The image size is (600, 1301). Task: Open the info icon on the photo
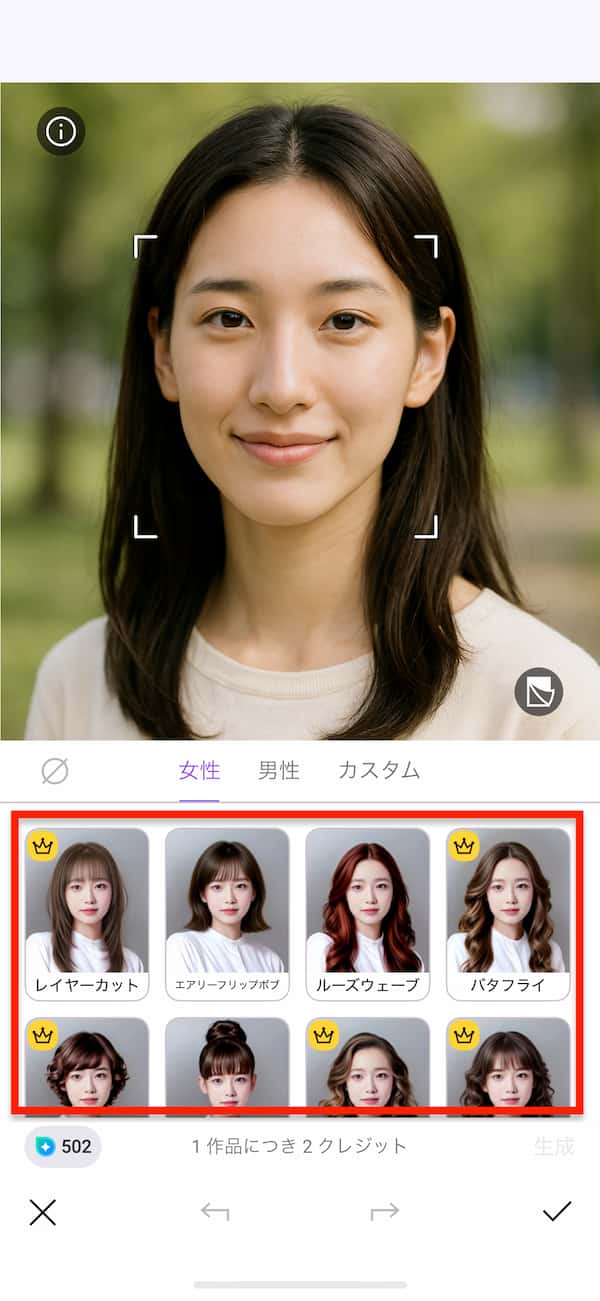[61, 131]
